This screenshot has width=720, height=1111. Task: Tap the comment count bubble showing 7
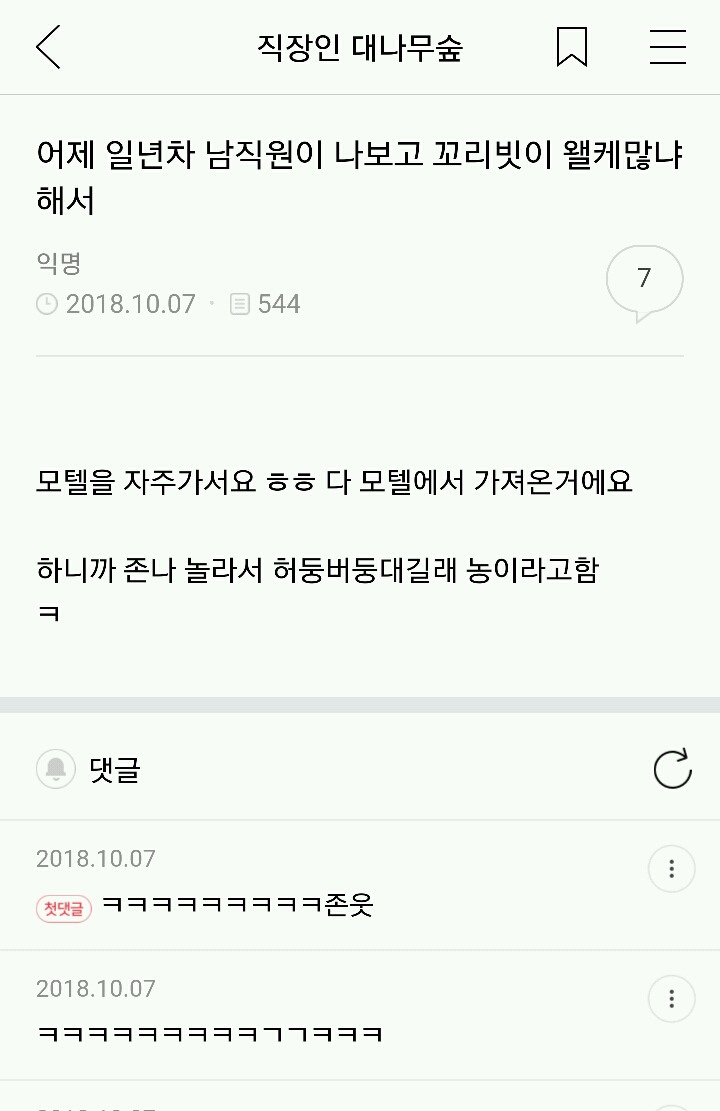(x=644, y=281)
